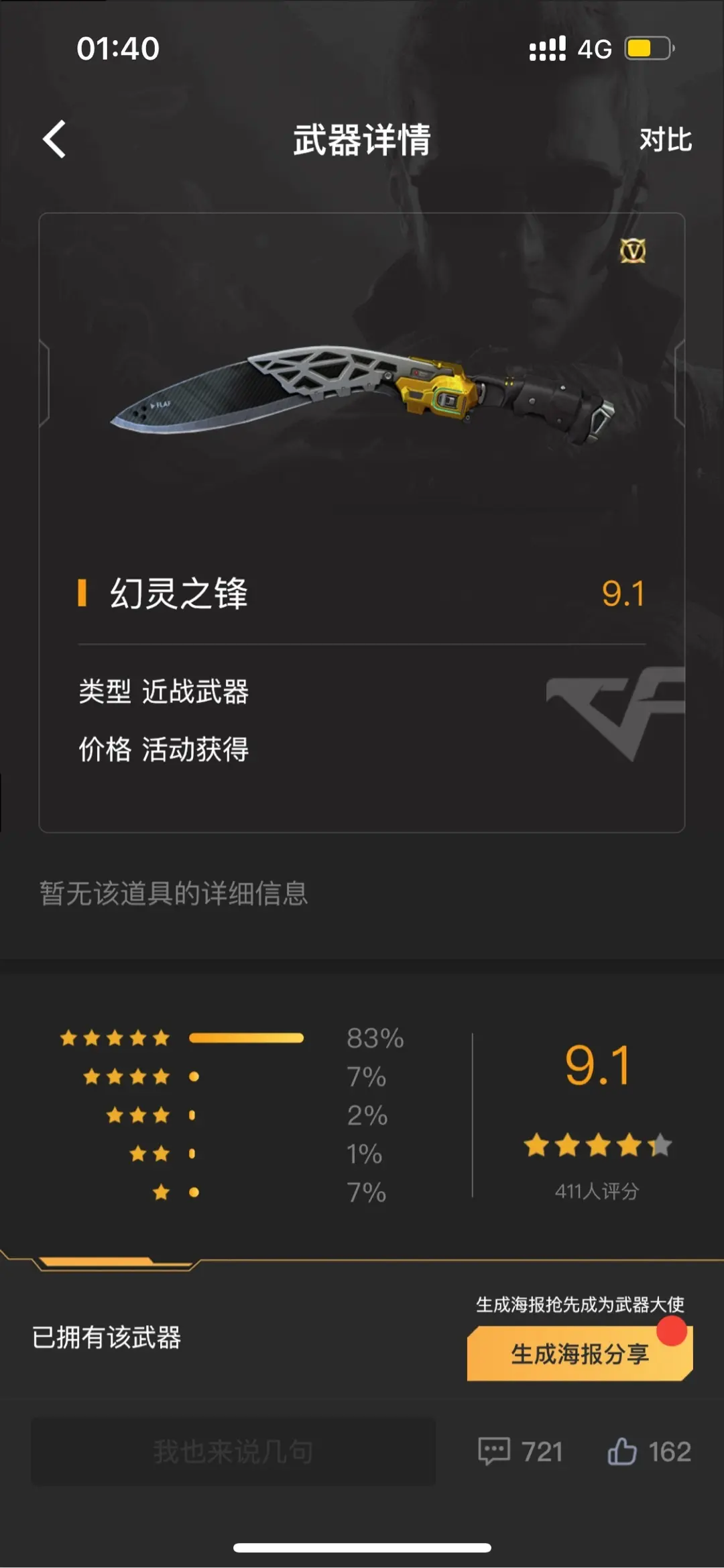
Task: Like this weapon with the thumbs-up icon
Action: click(622, 1451)
